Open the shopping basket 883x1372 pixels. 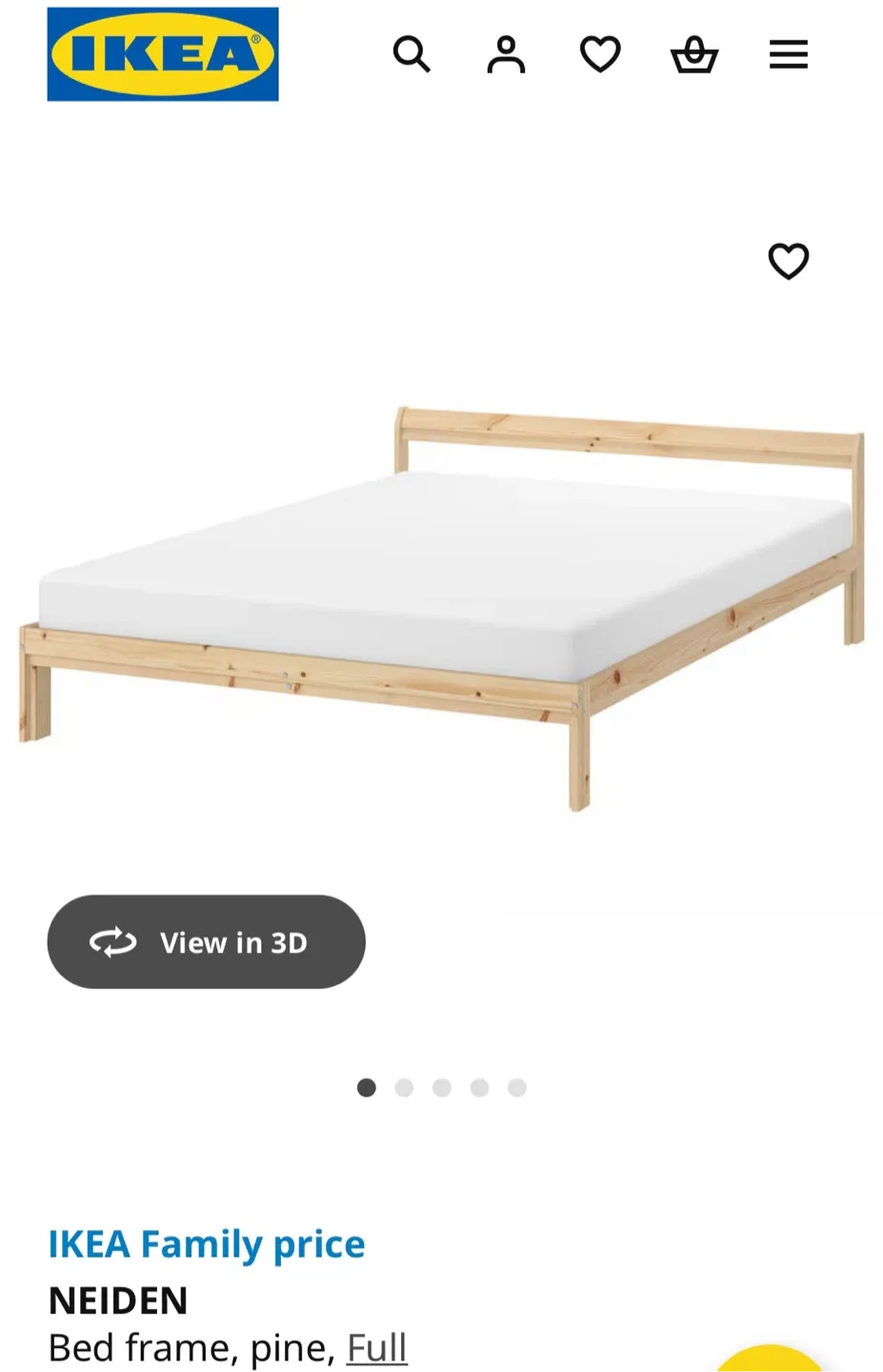[x=694, y=54]
